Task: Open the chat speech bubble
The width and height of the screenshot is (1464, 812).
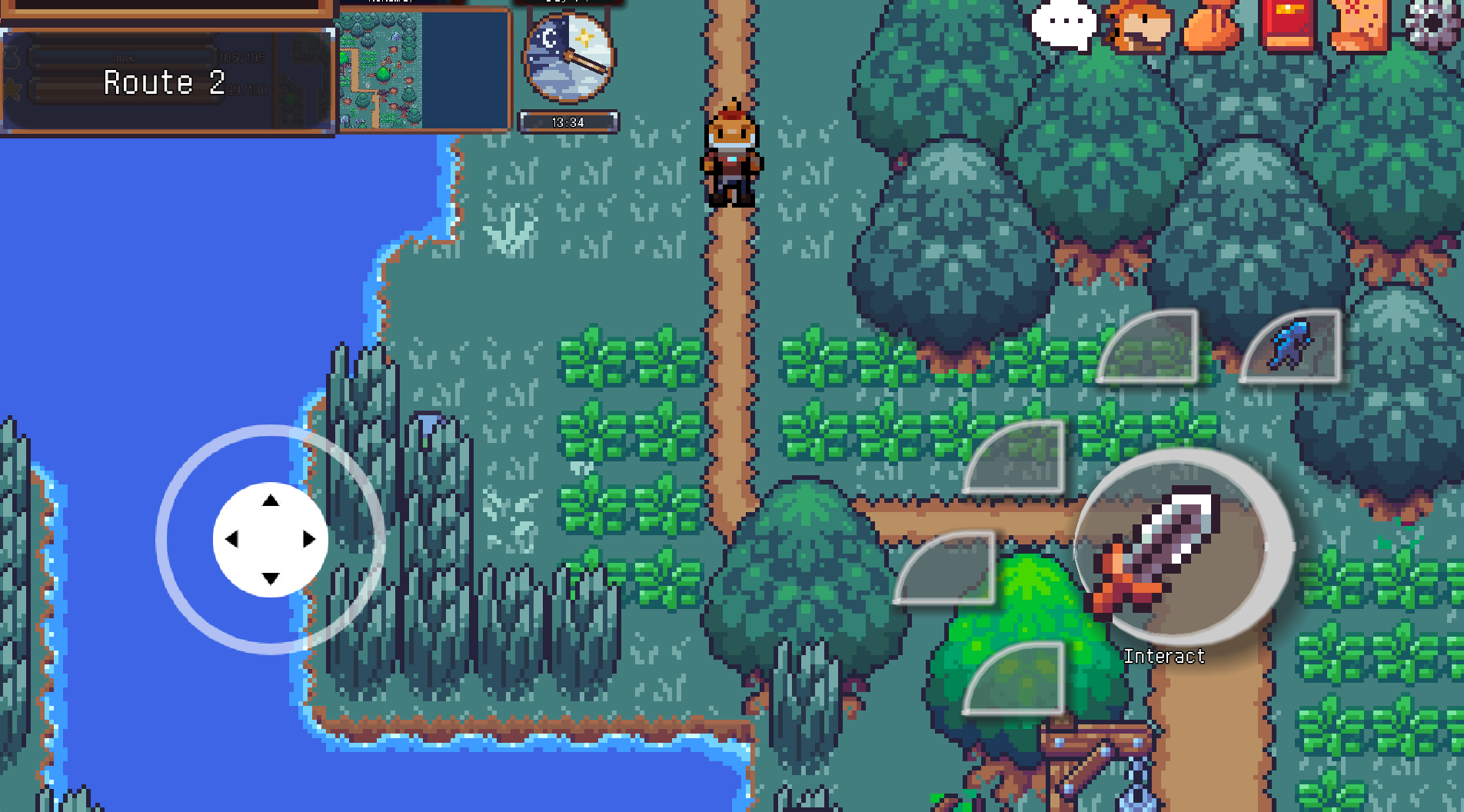Action: pos(1063,25)
